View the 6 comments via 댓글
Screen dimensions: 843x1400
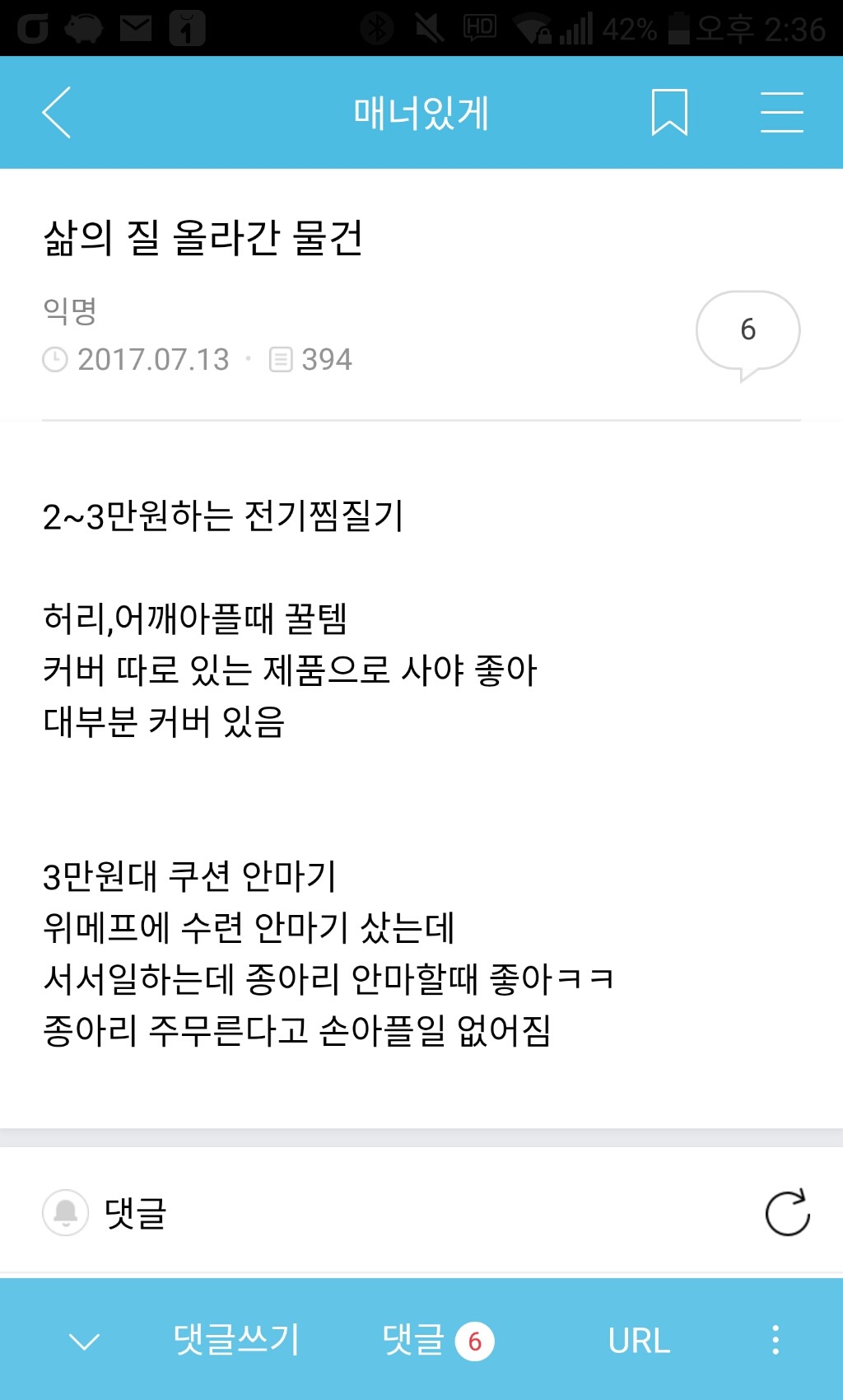(438, 1340)
